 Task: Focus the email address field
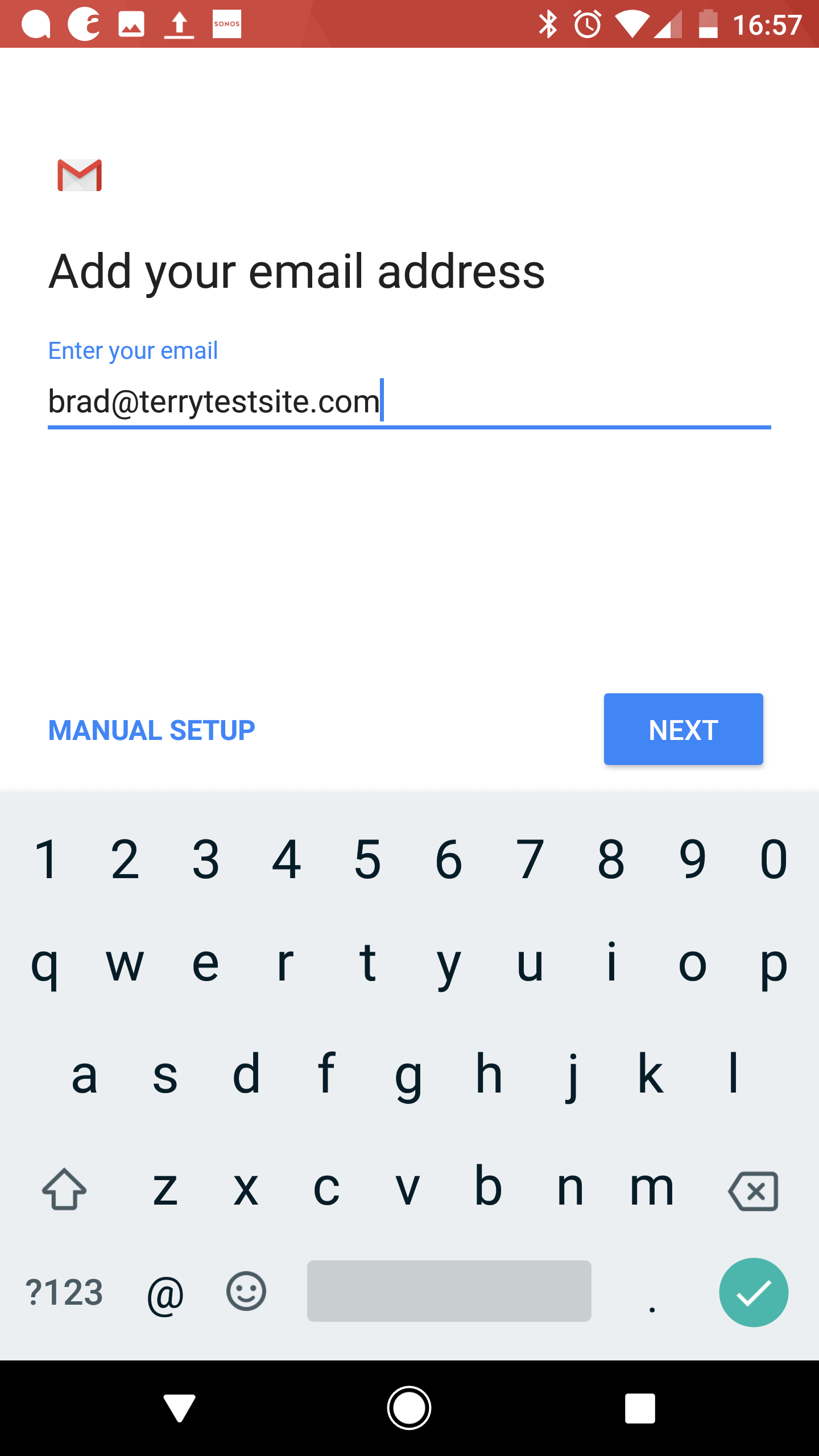point(409,402)
